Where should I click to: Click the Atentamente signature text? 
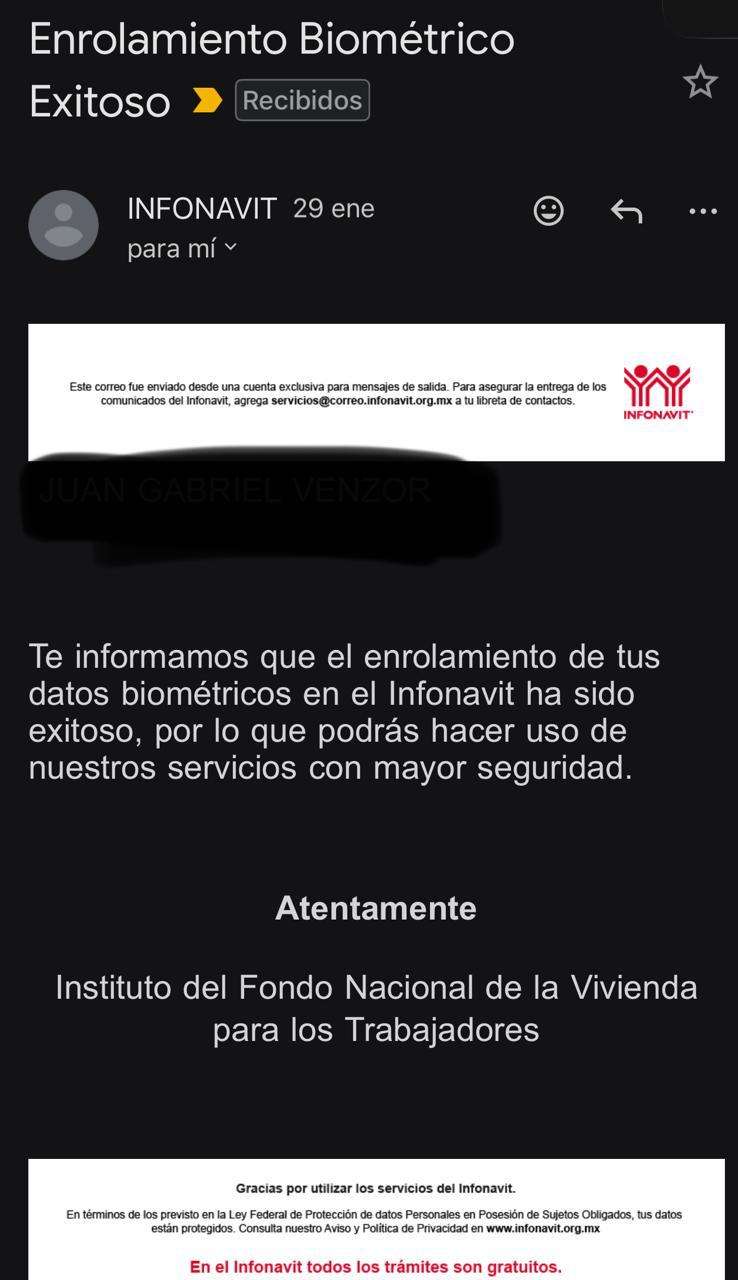[x=377, y=908]
